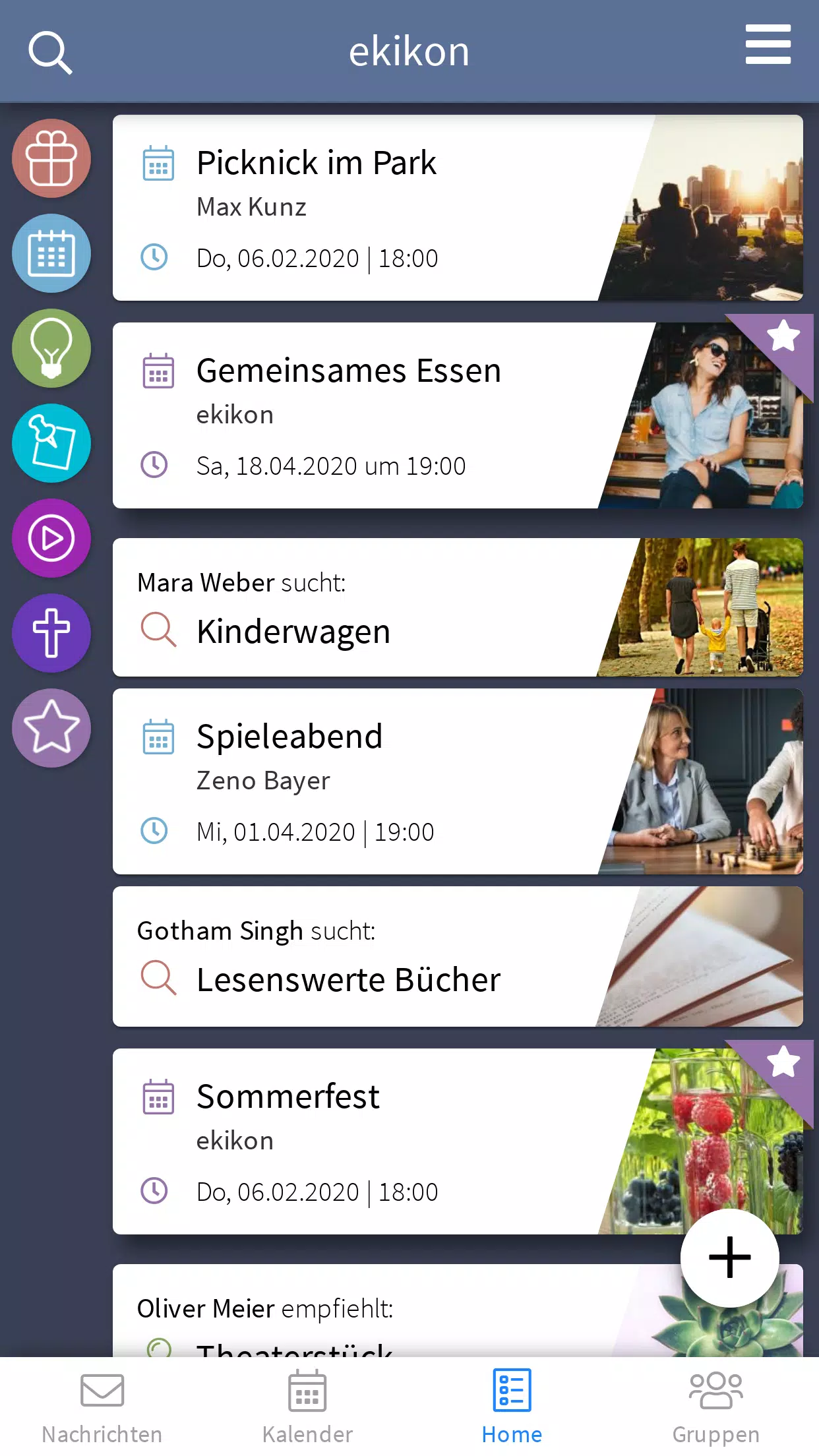Open the search icon
Viewport: 819px width, 1456px height.
tap(50, 52)
